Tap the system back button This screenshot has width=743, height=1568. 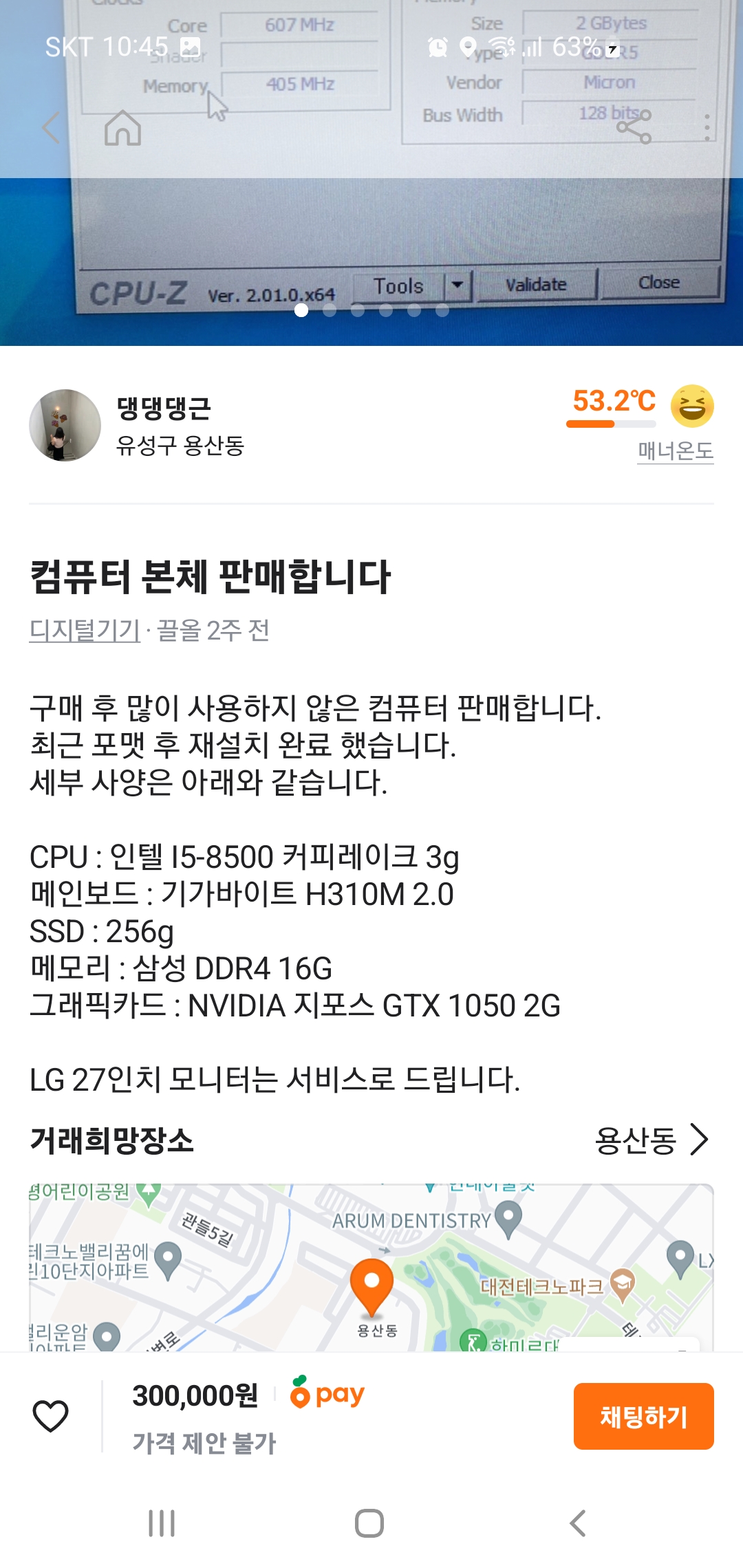click(578, 1523)
